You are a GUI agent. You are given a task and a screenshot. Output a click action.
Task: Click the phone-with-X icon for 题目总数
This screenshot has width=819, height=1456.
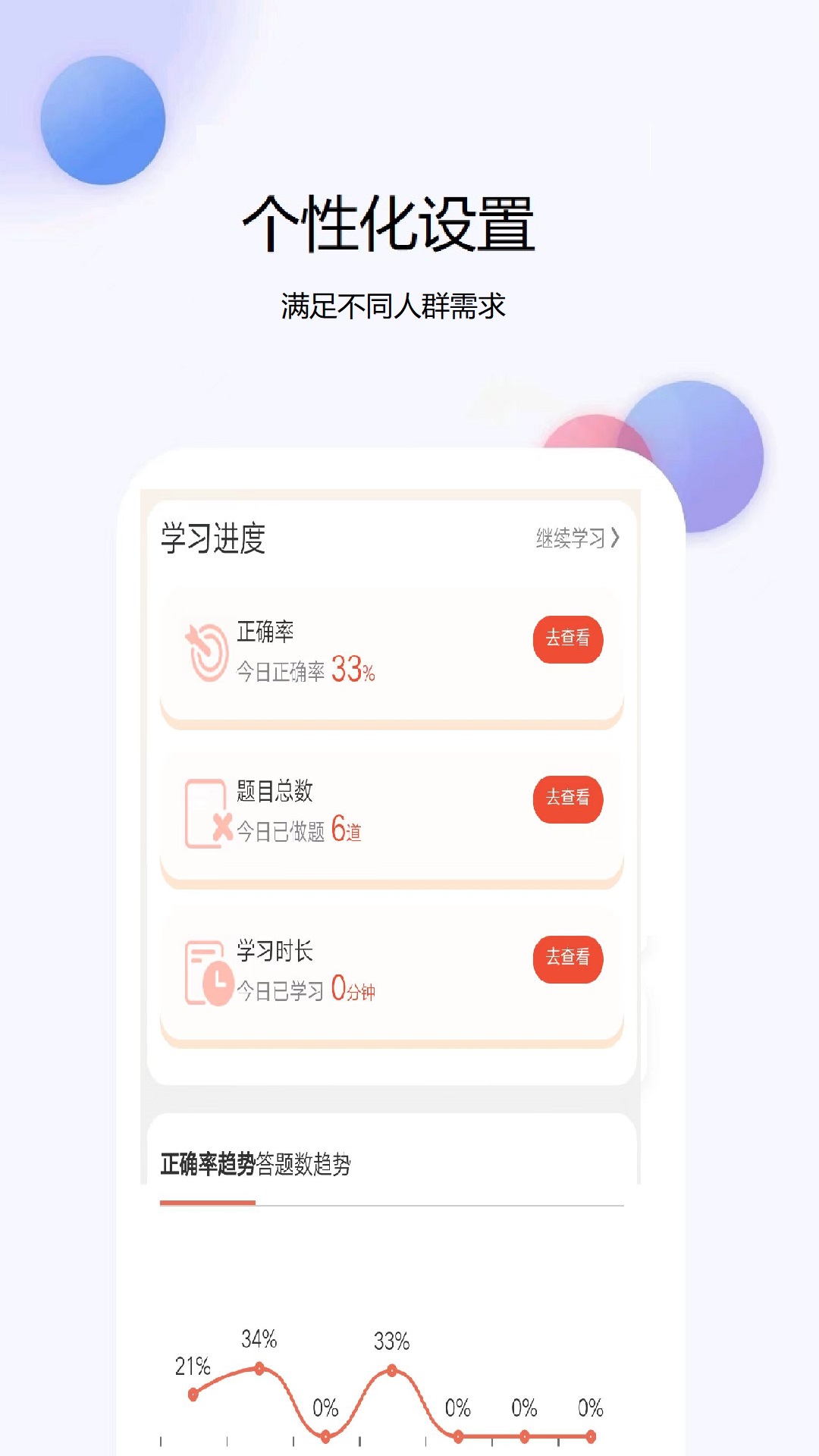[x=203, y=813]
